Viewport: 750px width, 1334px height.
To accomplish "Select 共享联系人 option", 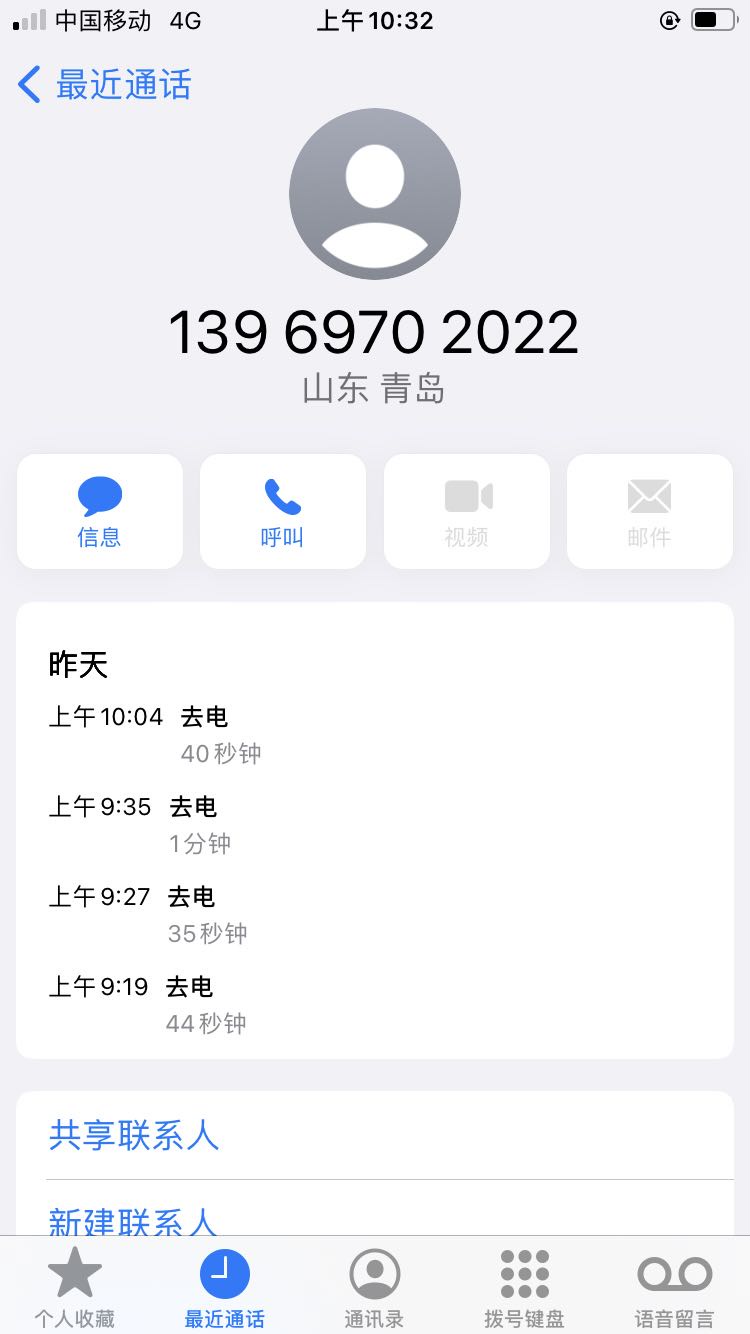I will coord(134,1135).
